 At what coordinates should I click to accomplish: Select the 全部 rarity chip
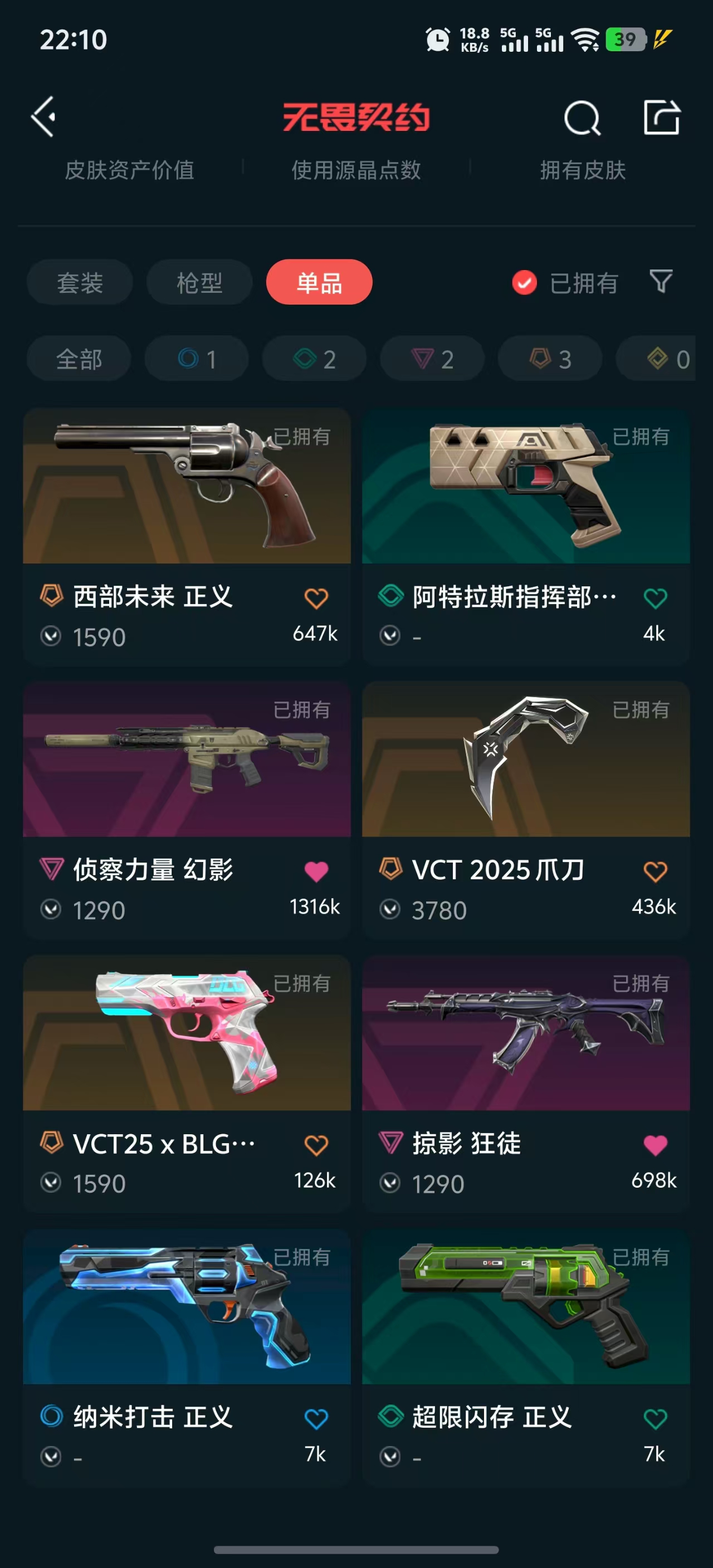[79, 359]
